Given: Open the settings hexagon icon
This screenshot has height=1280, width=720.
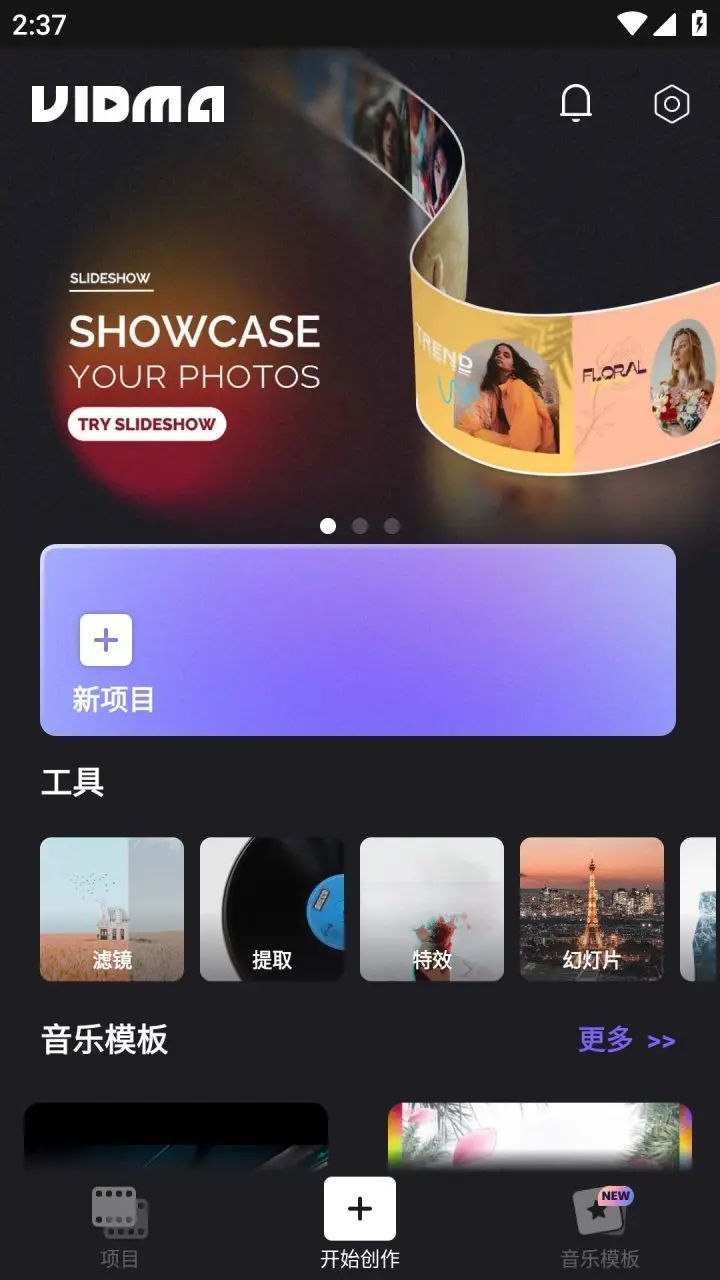Looking at the screenshot, I should 671,104.
